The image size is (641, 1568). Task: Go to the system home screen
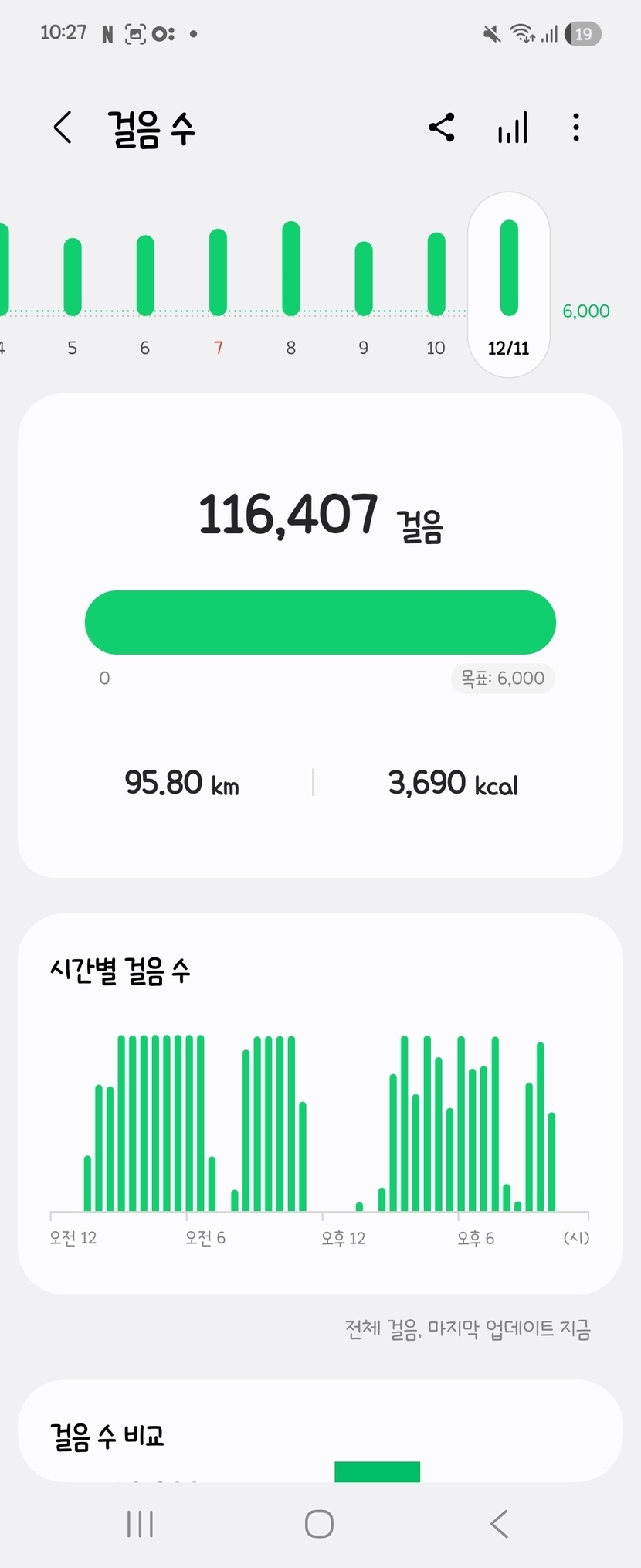click(x=320, y=1524)
